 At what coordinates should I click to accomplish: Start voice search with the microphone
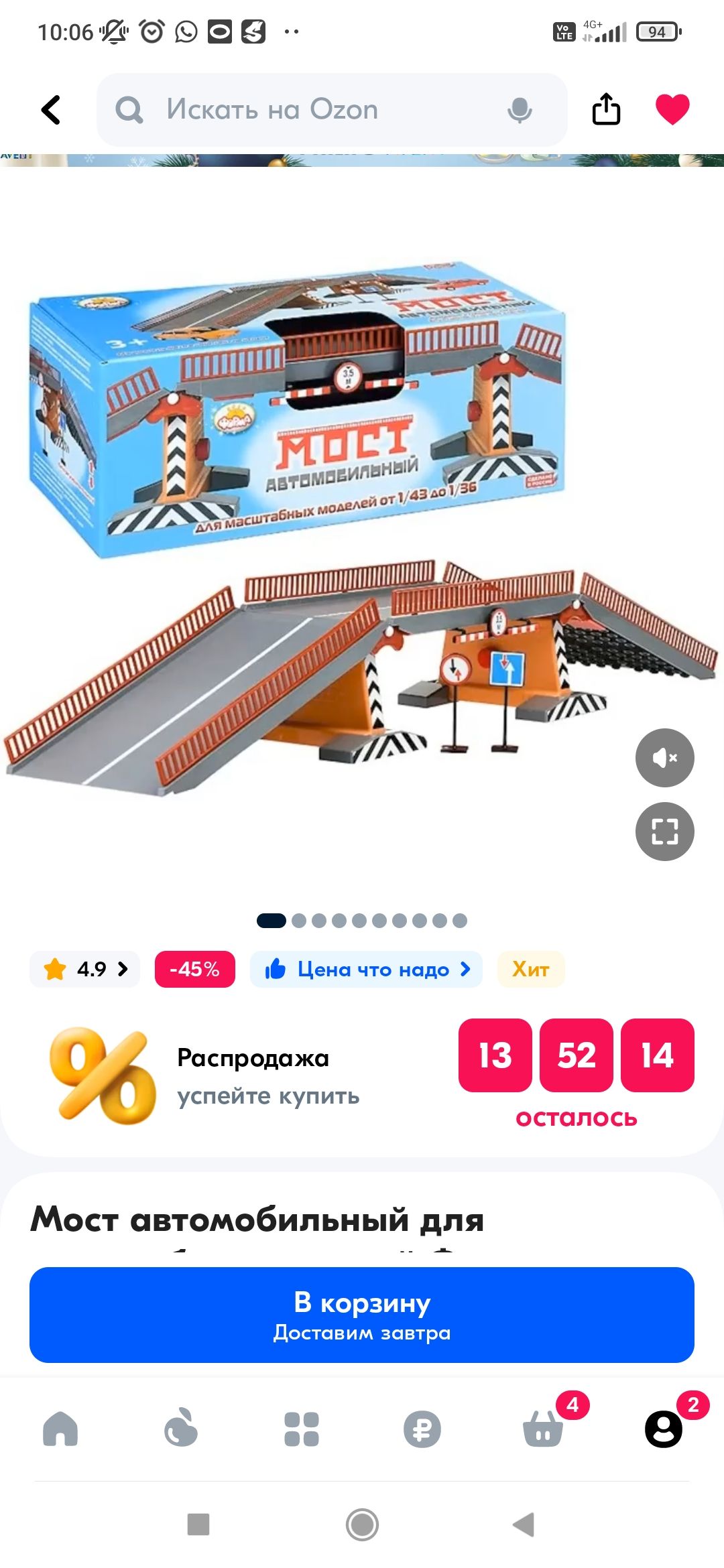pyautogui.click(x=520, y=110)
